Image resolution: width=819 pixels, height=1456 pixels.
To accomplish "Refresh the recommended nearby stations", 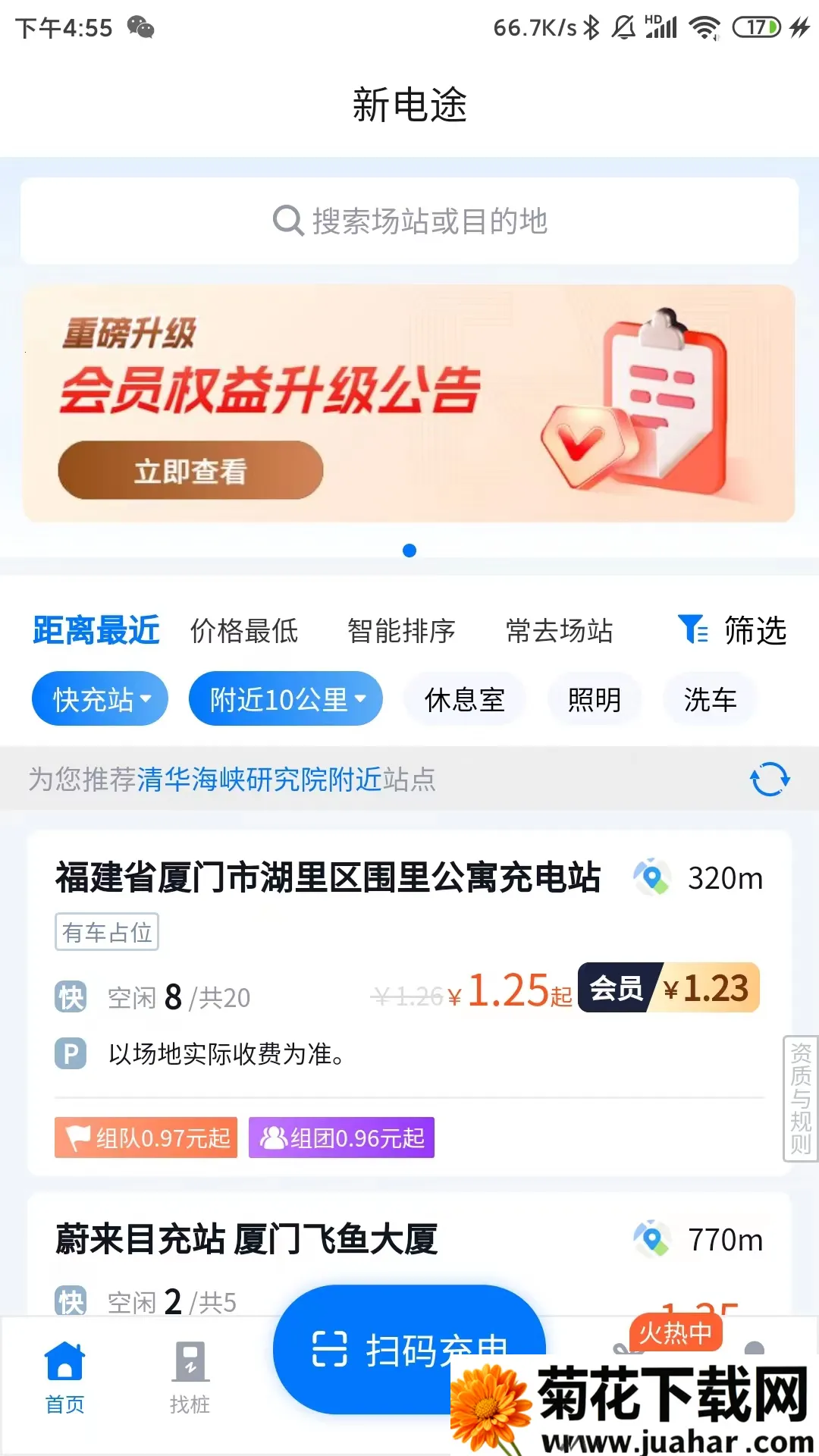I will click(769, 779).
